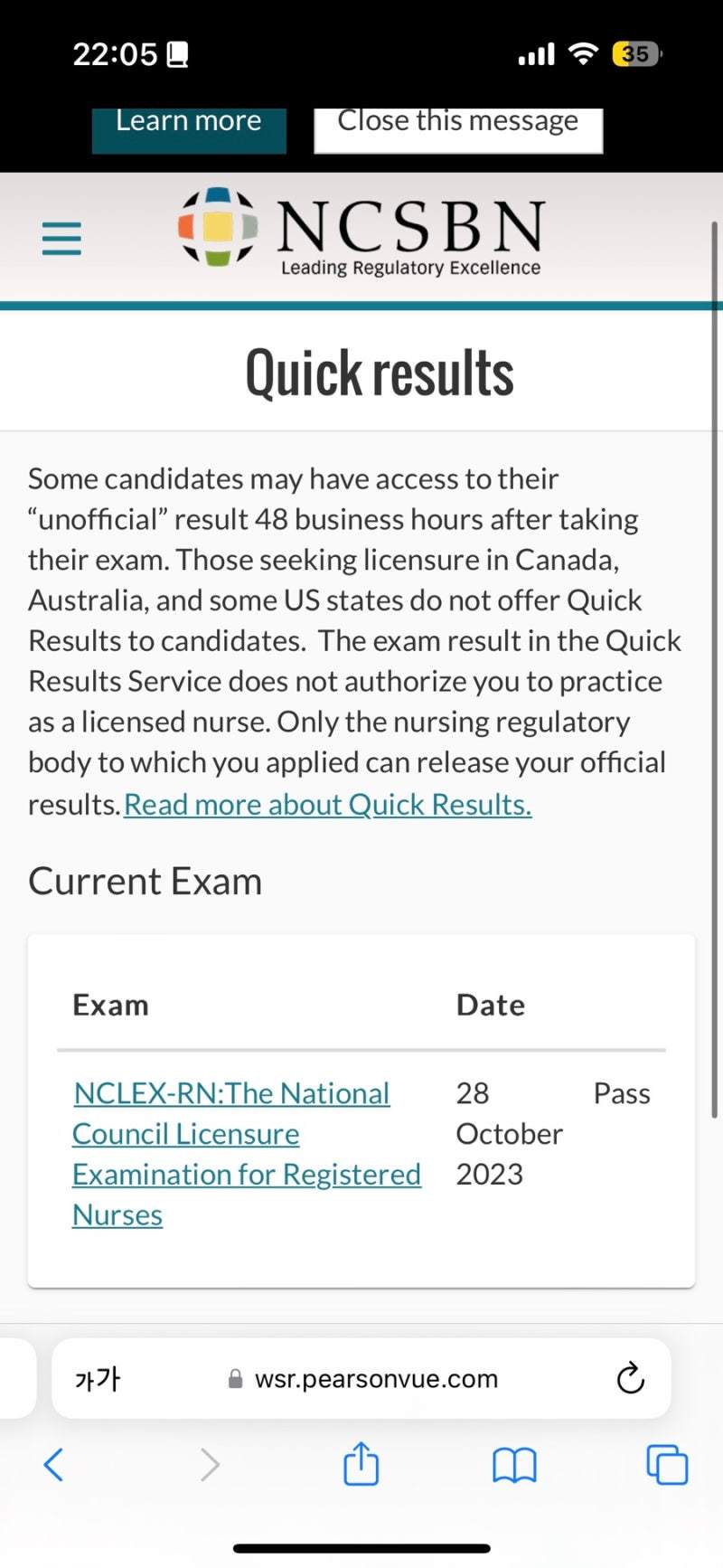Show all open tabs
723x1568 pixels.
coord(667,1465)
